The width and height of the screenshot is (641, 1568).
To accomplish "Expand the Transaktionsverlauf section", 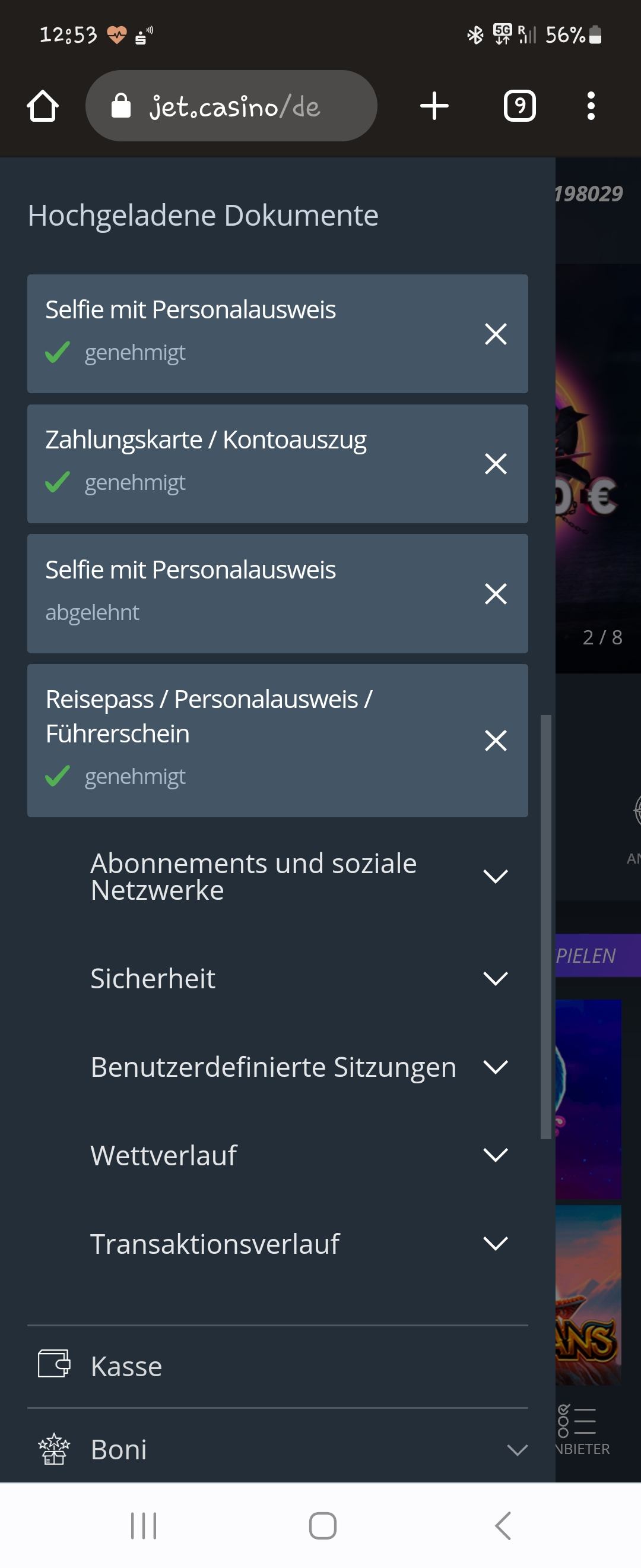I will pos(495,1244).
